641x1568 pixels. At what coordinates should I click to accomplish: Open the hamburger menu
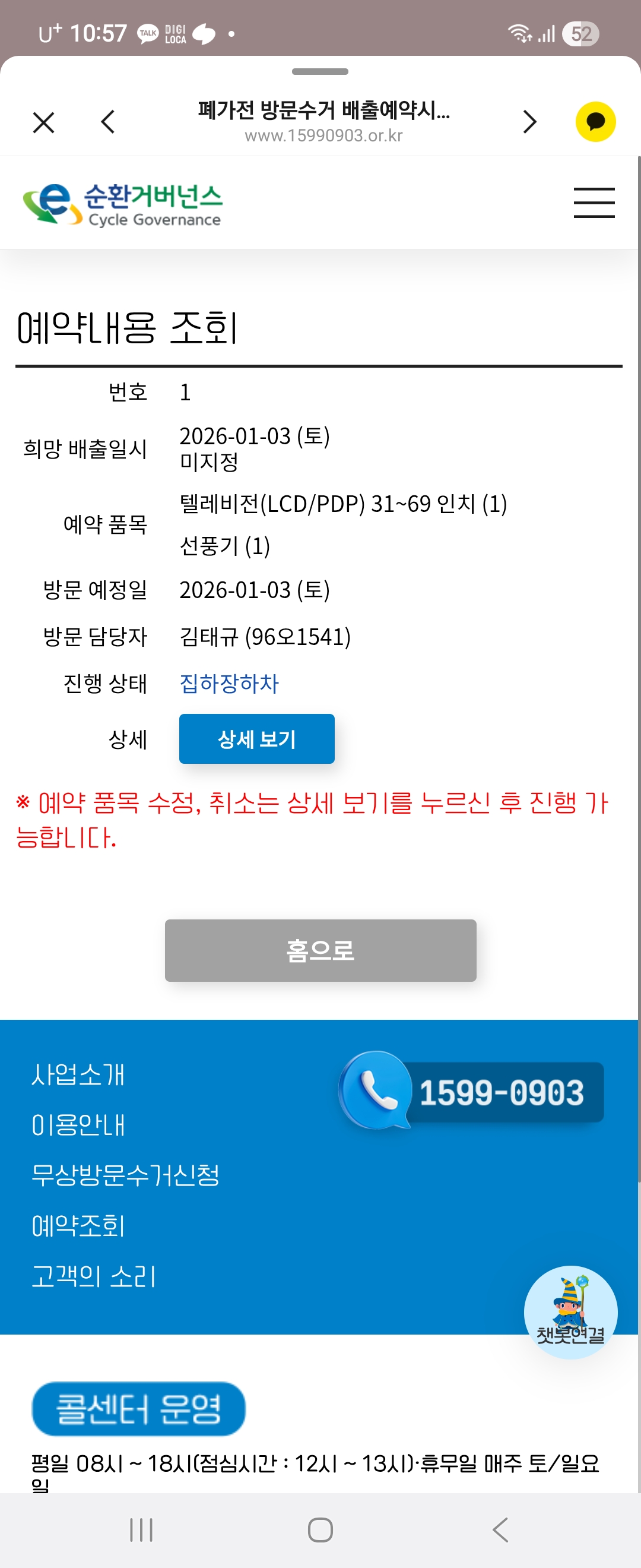594,203
